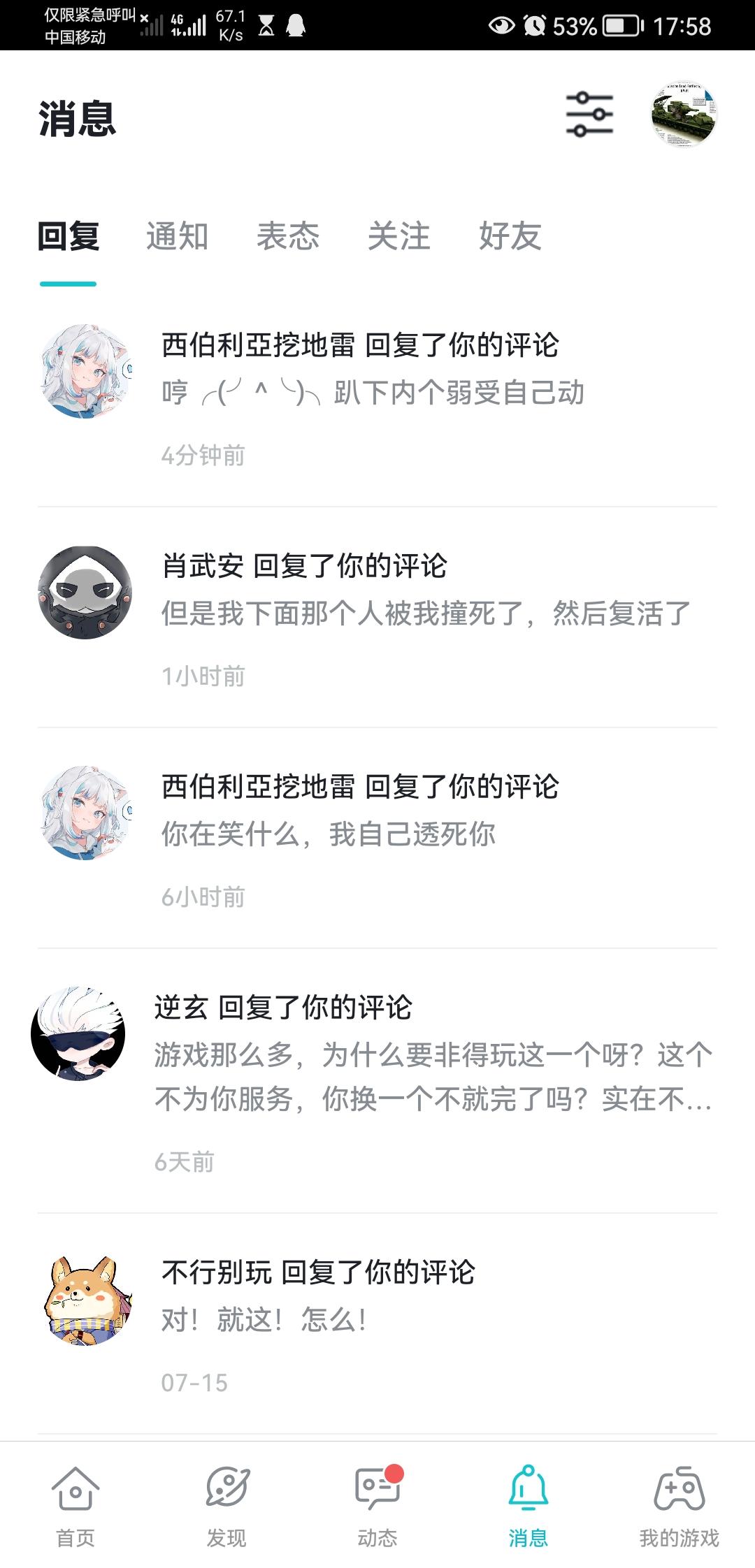Open the 4分钟前 message timestamp
Screen dimensions: 755x1568
tap(203, 455)
